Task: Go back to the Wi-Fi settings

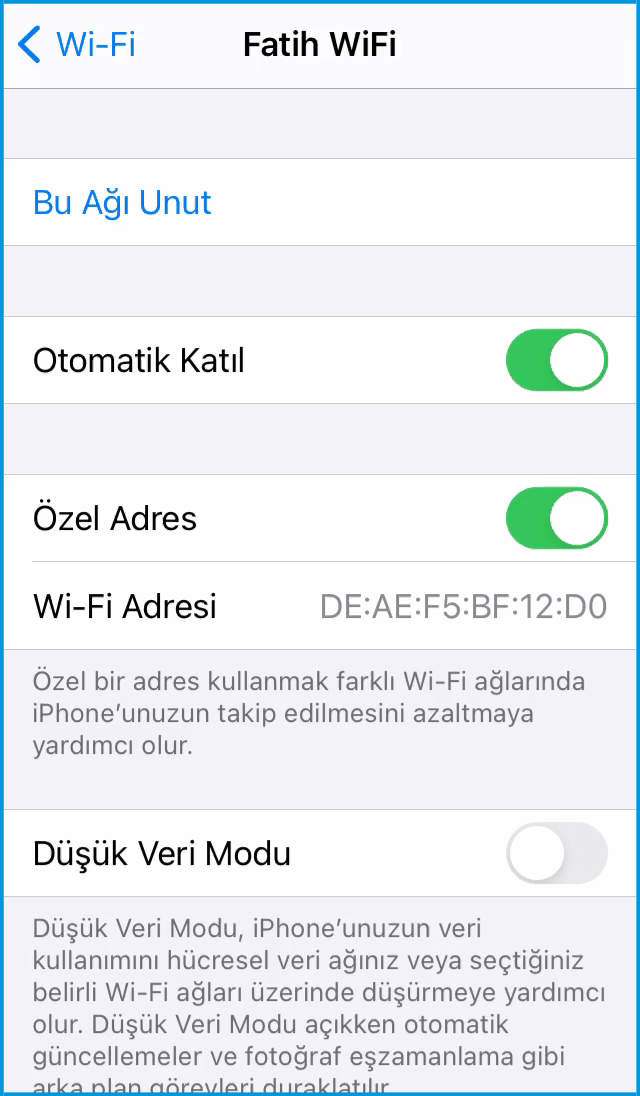Action: pos(77,45)
